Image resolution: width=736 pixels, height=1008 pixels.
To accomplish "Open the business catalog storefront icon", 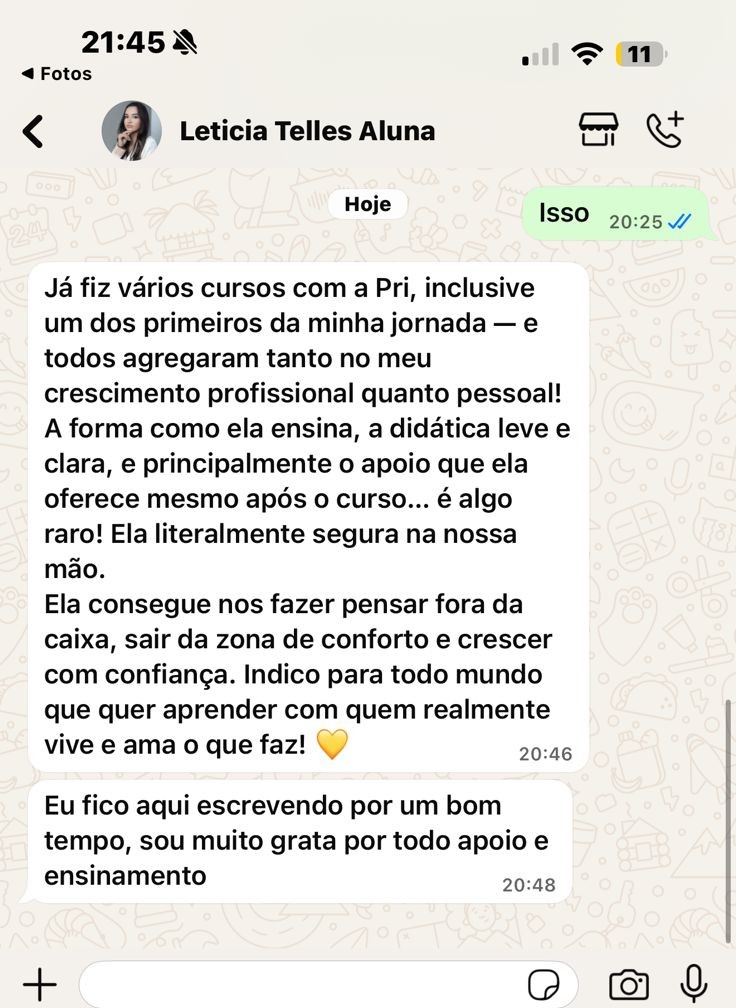I will [x=598, y=131].
